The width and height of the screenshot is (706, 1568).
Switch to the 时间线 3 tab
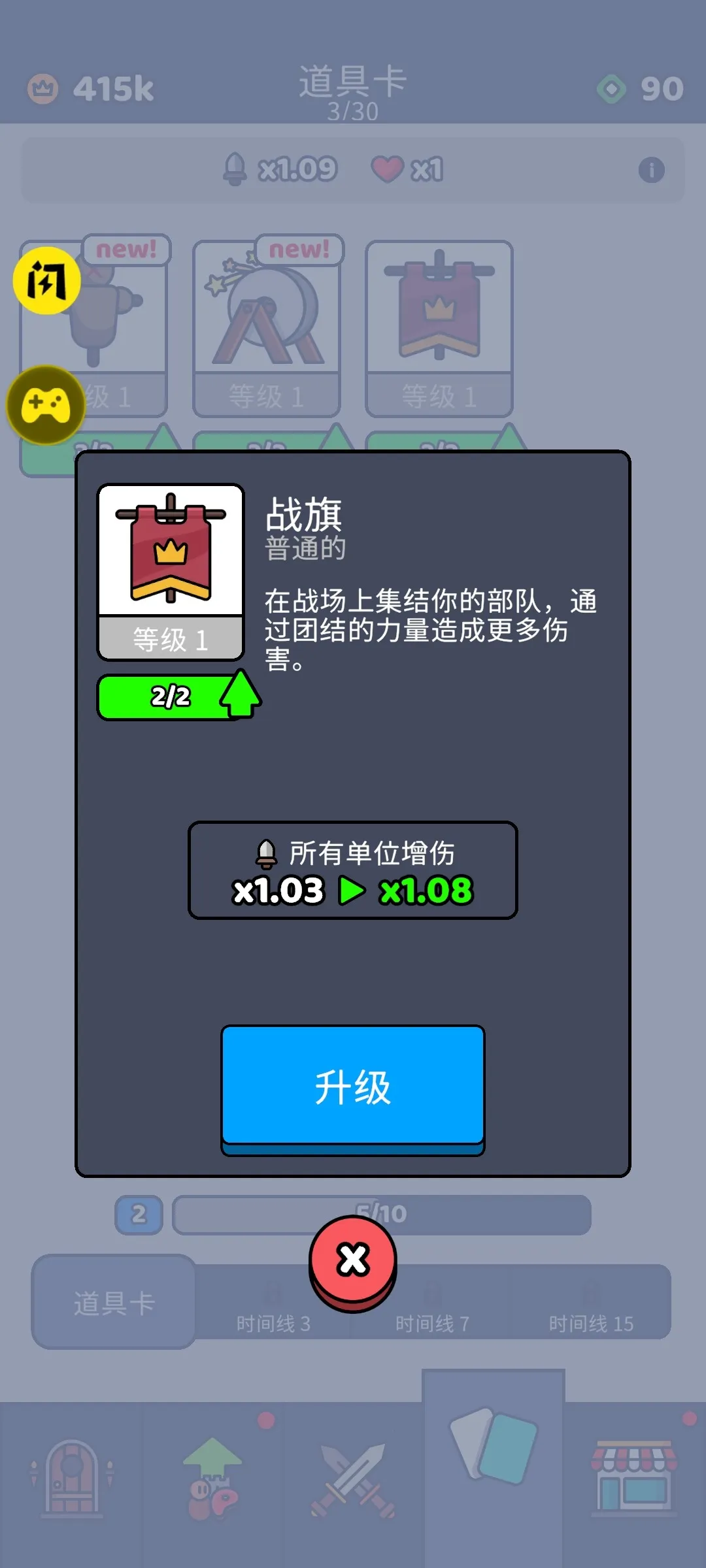pyautogui.click(x=275, y=1315)
